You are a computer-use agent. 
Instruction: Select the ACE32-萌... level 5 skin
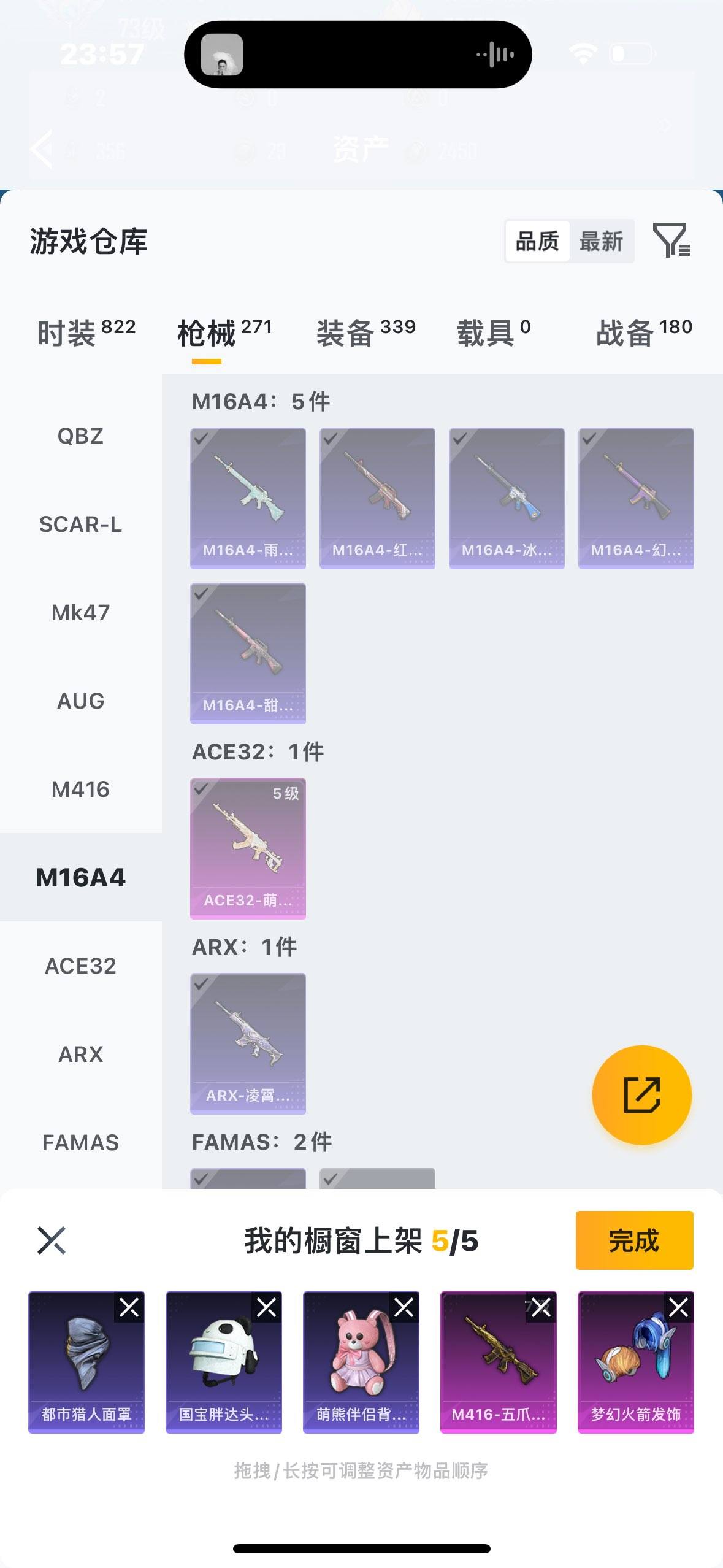[x=248, y=848]
